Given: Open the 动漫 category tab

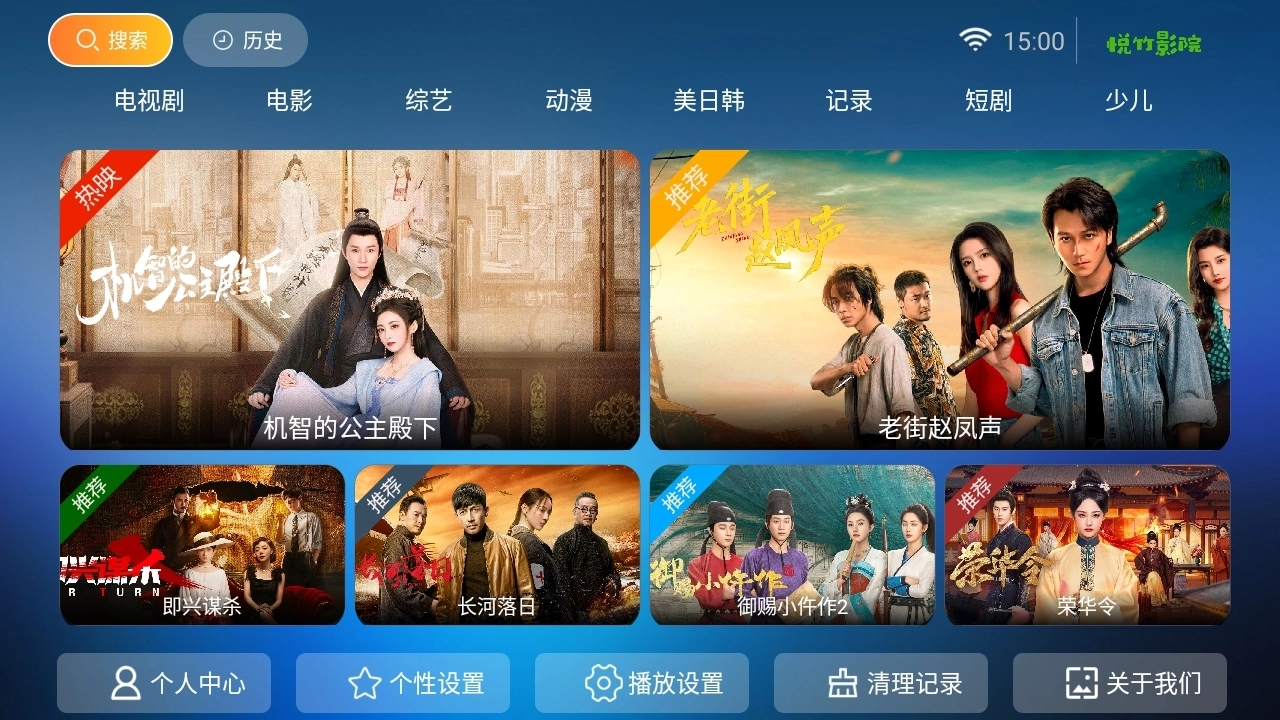Looking at the screenshot, I should [x=569, y=100].
